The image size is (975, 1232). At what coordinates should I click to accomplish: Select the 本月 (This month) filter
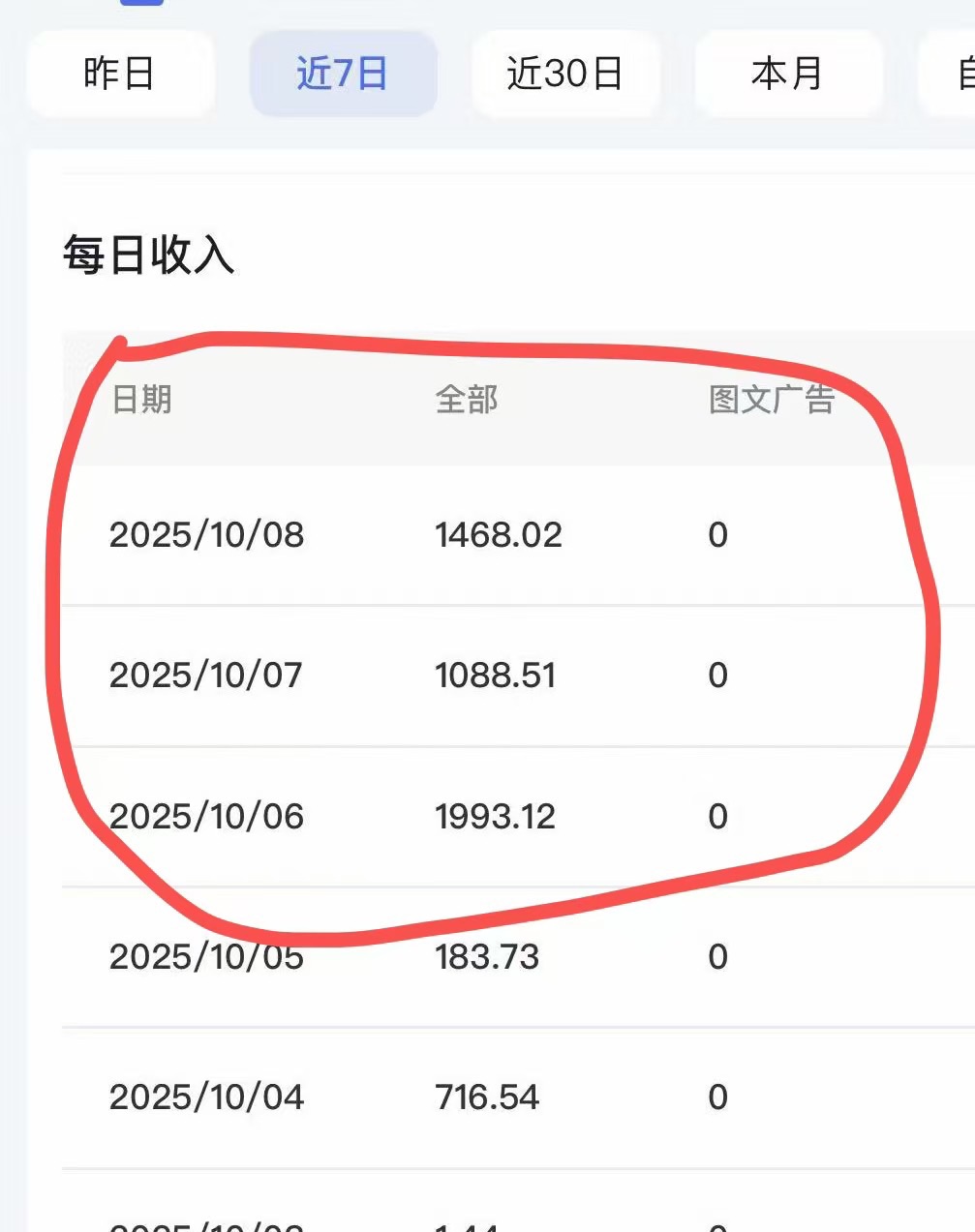pyautogui.click(x=788, y=74)
